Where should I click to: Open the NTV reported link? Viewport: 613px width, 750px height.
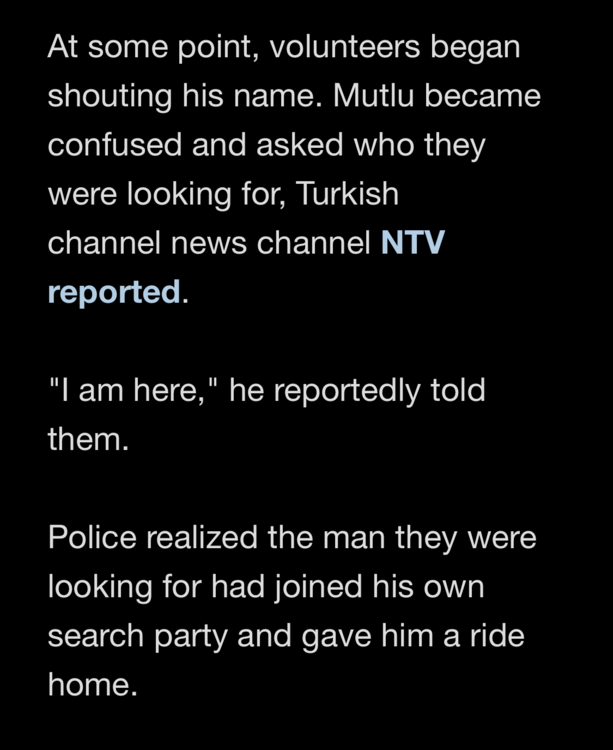pos(114,293)
